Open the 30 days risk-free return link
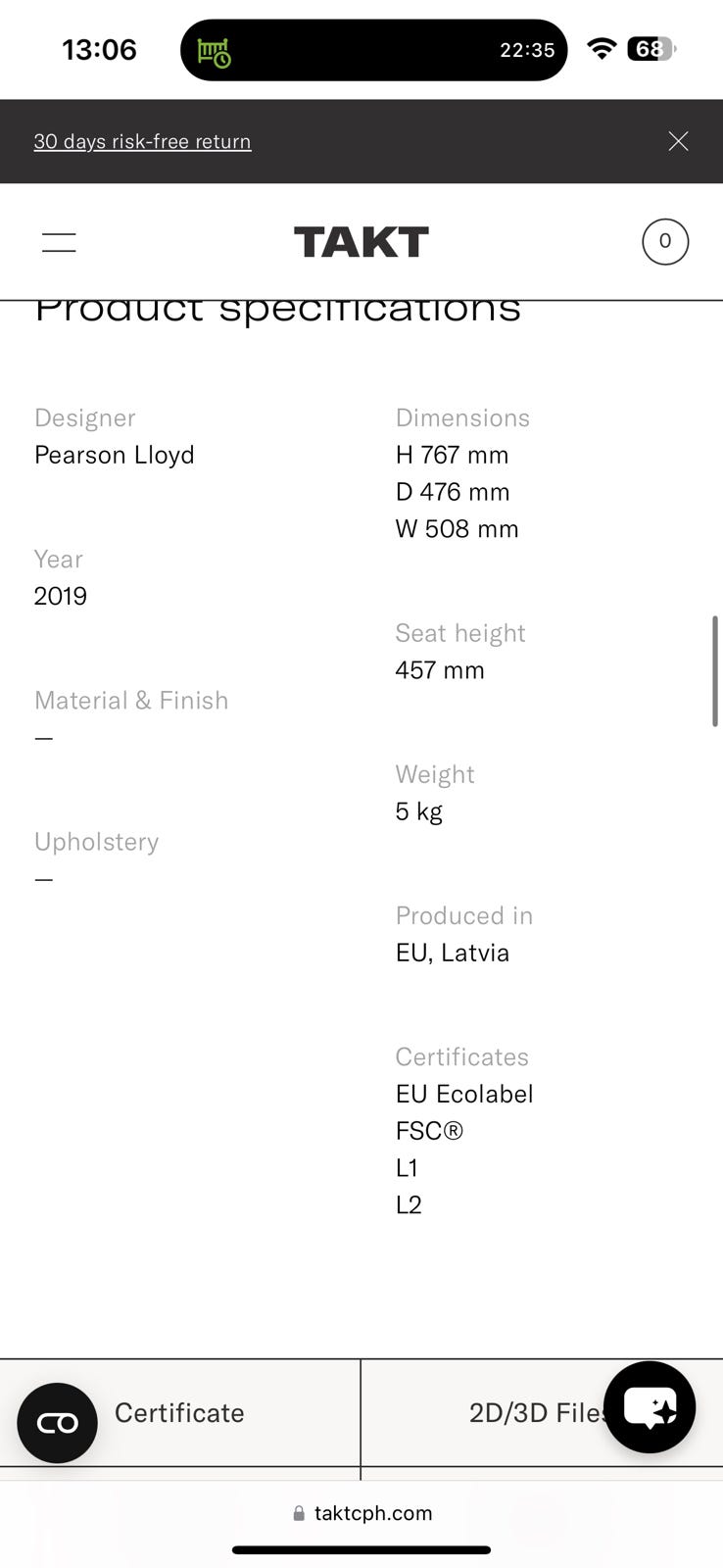 142,141
